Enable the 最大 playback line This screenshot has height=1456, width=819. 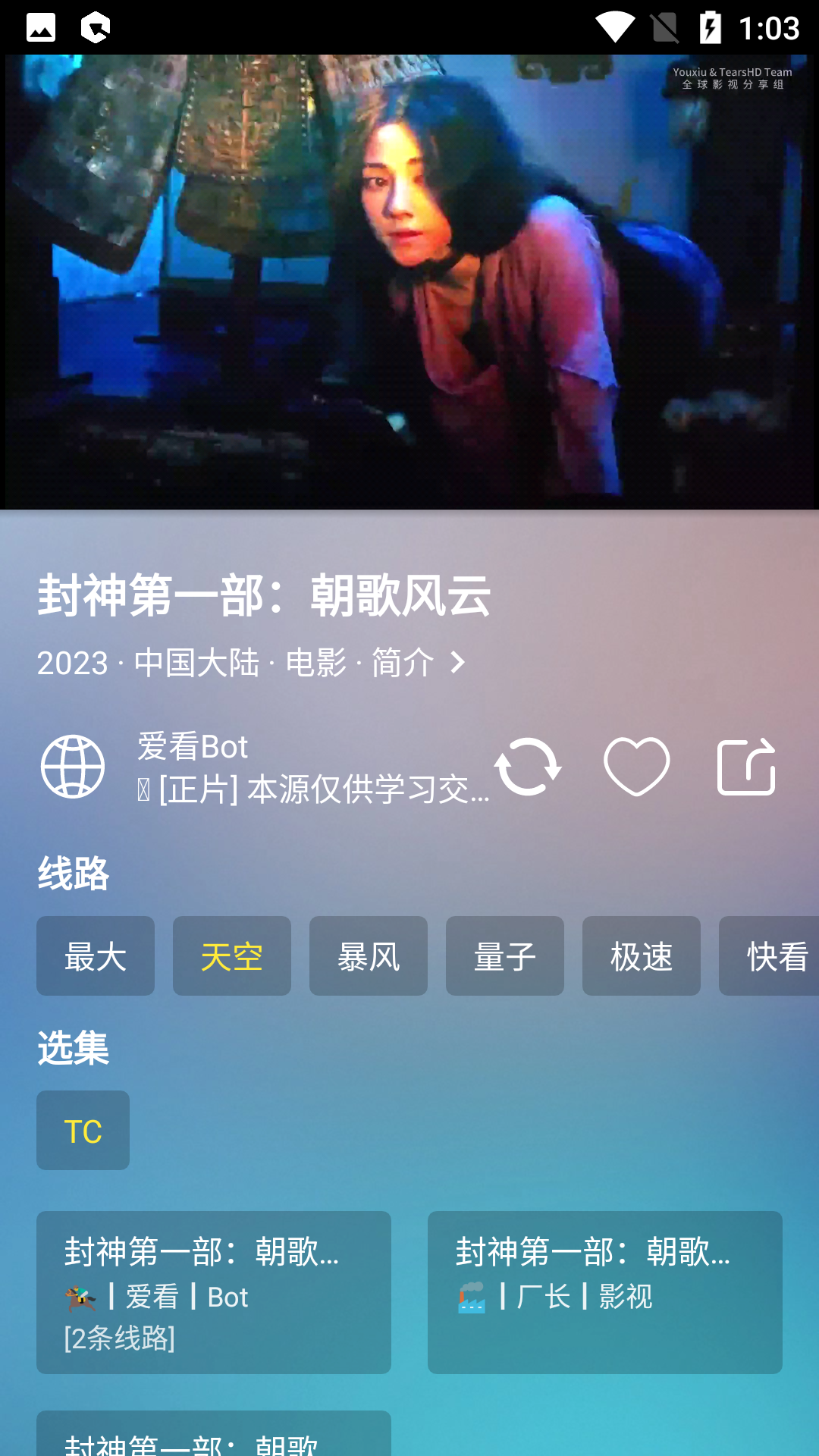pos(95,955)
